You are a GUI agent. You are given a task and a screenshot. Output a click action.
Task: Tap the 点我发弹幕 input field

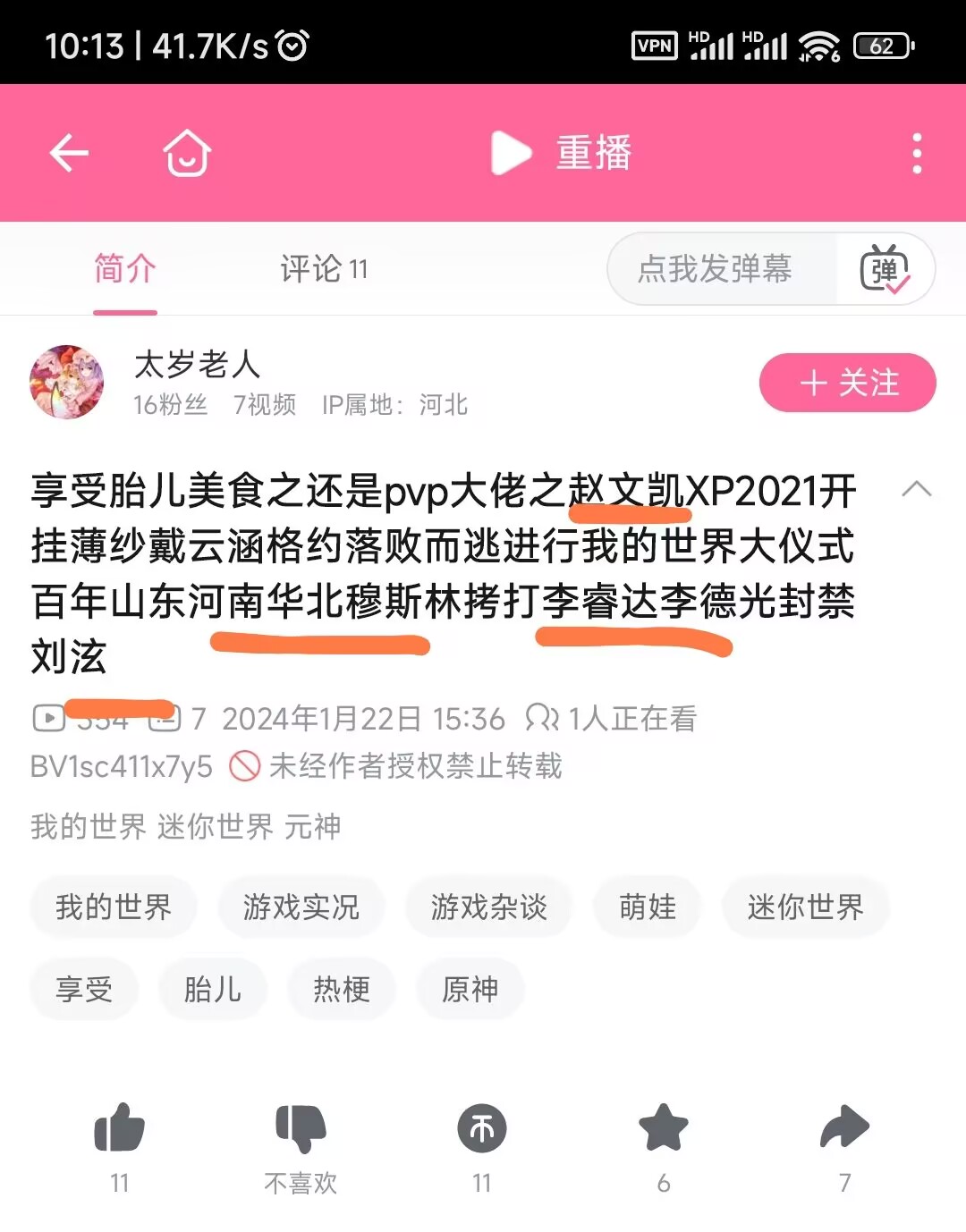716,268
